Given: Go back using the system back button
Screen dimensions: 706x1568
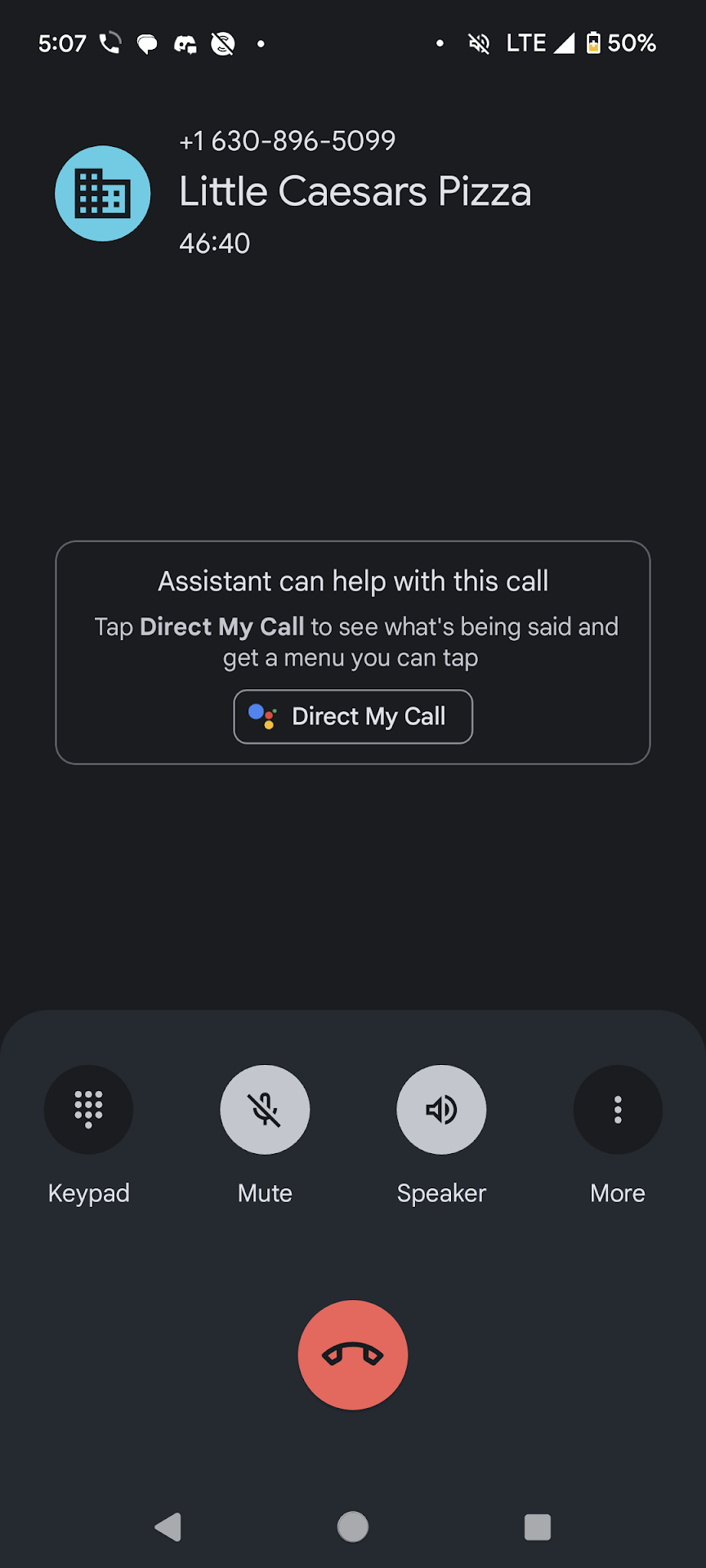Looking at the screenshot, I should [168, 1526].
